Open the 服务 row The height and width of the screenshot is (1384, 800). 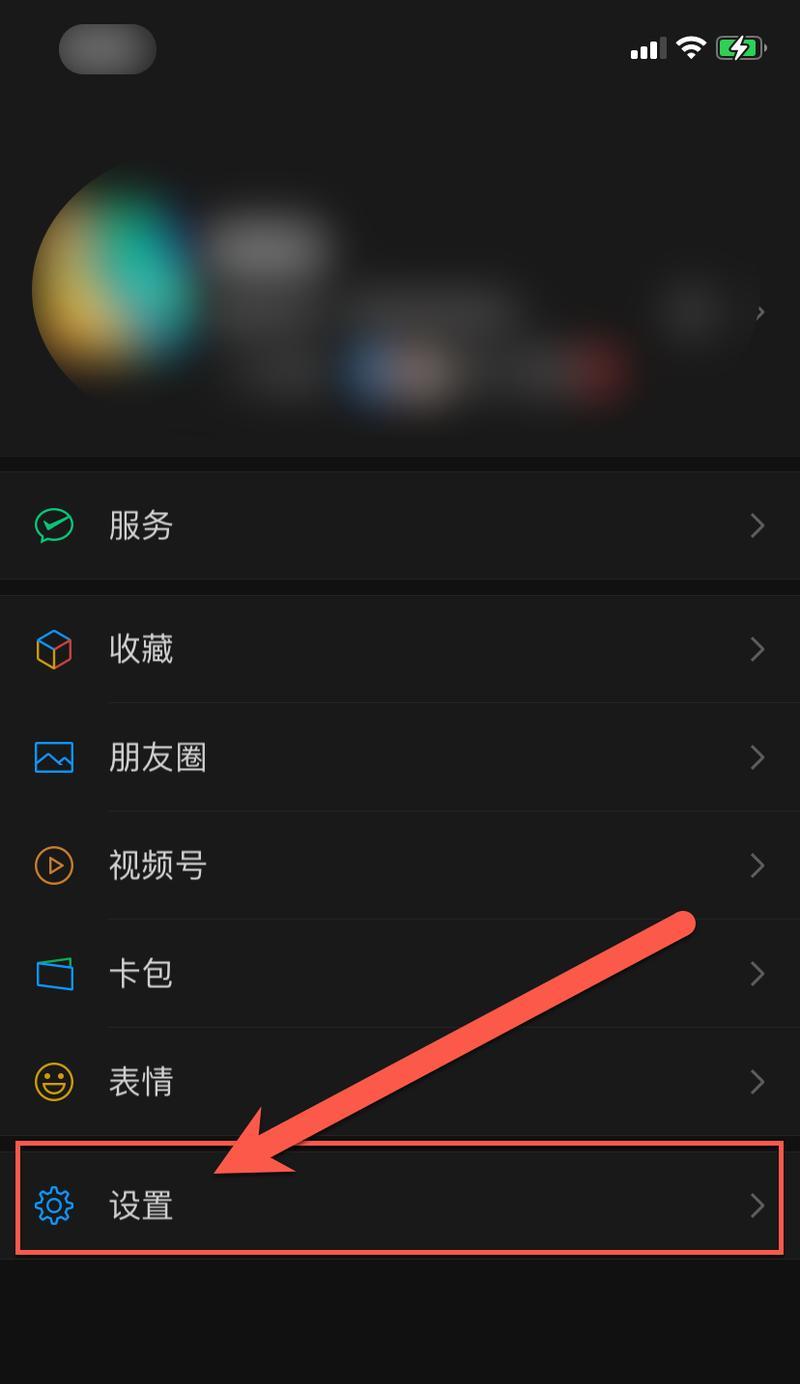(400, 525)
